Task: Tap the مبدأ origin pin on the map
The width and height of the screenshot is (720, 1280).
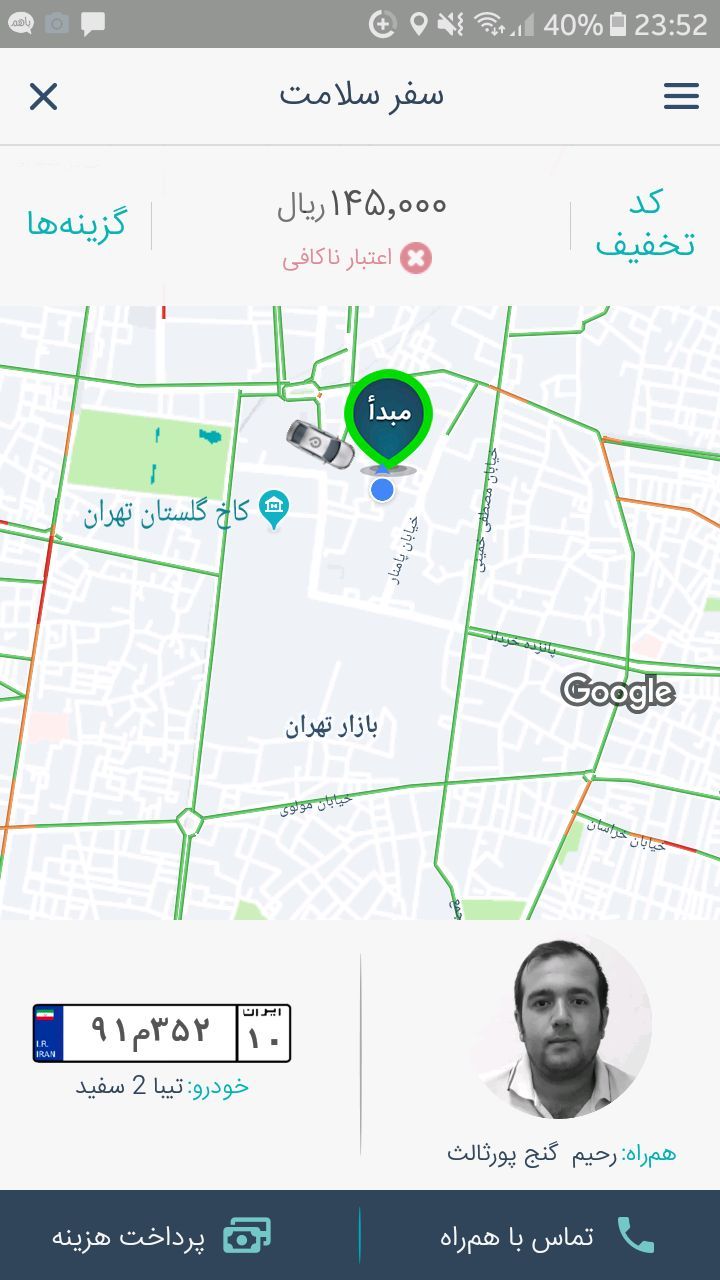Action: pyautogui.click(x=389, y=420)
